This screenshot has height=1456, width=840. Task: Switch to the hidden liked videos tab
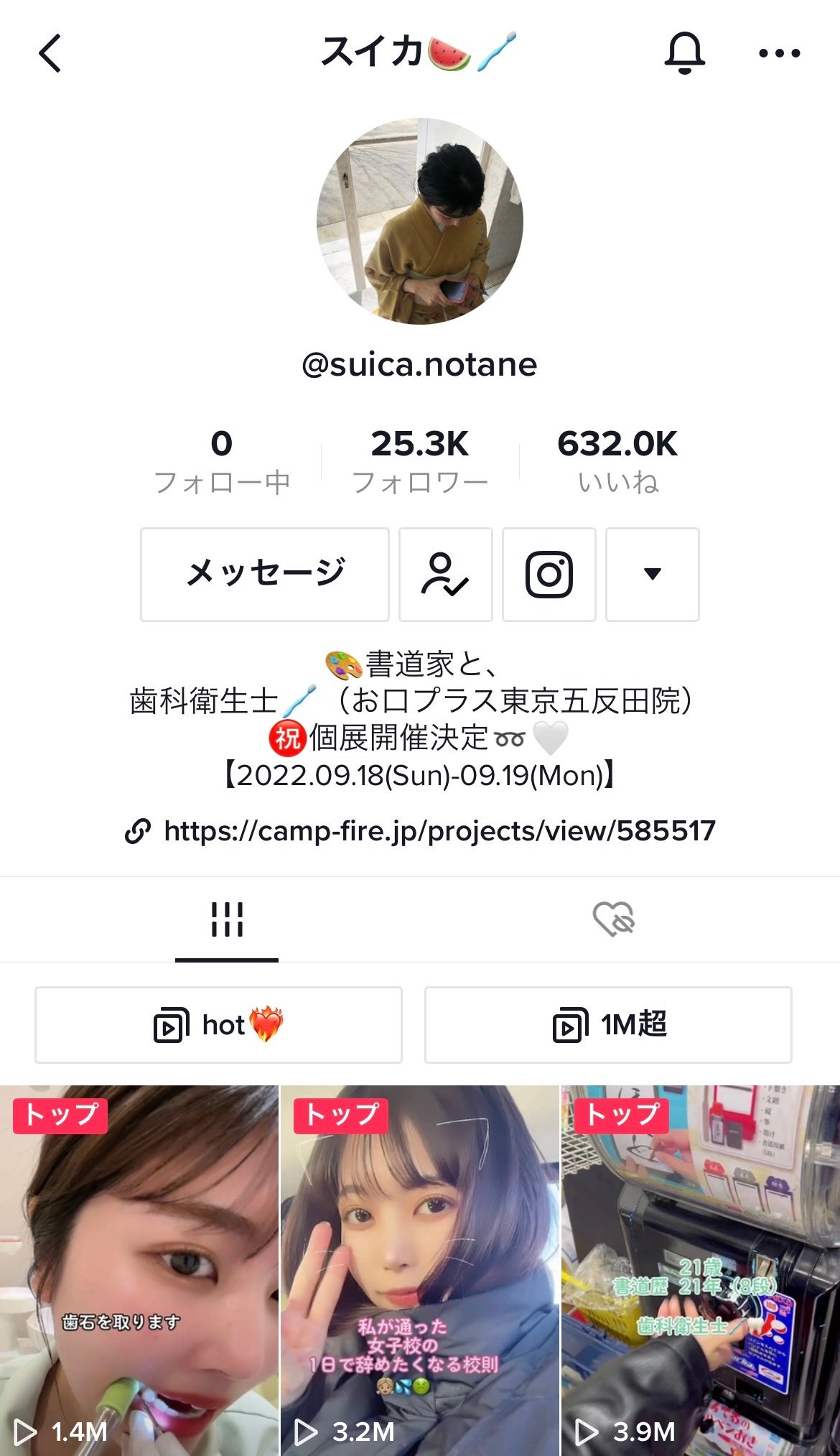(x=613, y=919)
